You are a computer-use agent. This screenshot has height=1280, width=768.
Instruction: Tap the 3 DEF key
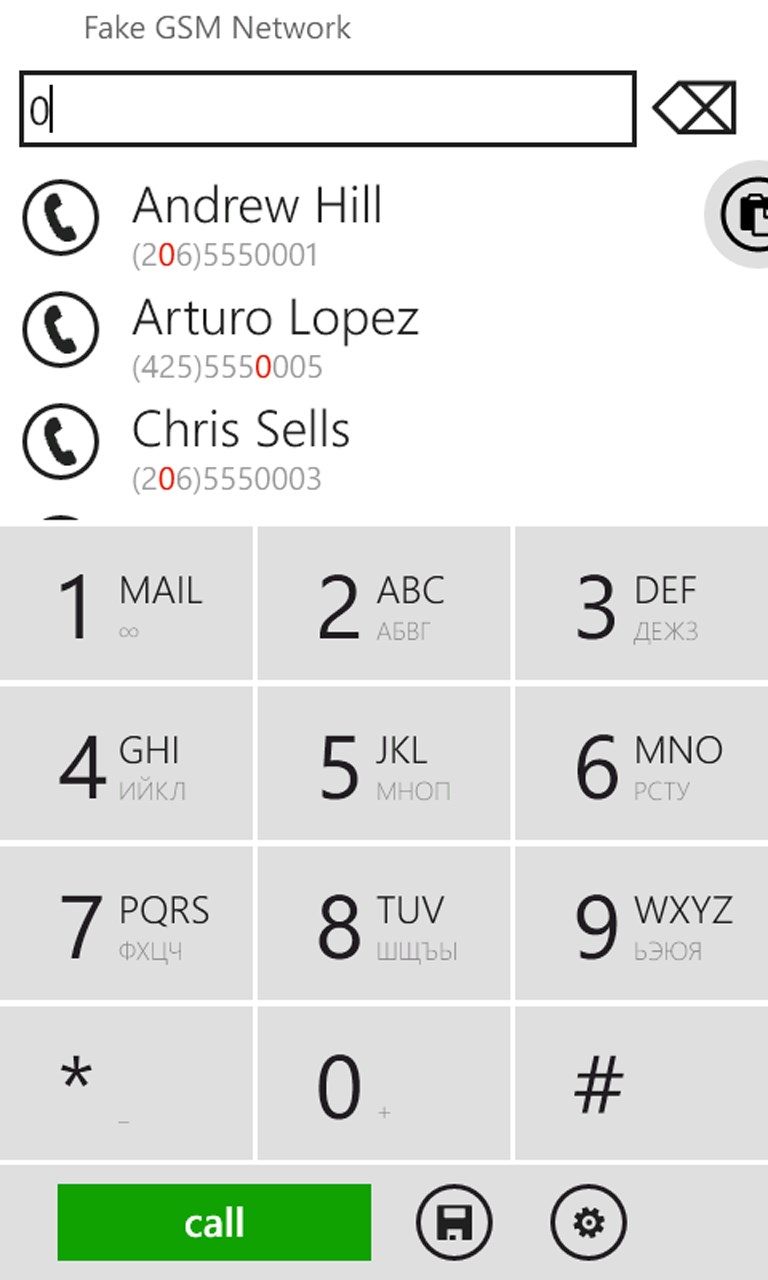coord(640,604)
